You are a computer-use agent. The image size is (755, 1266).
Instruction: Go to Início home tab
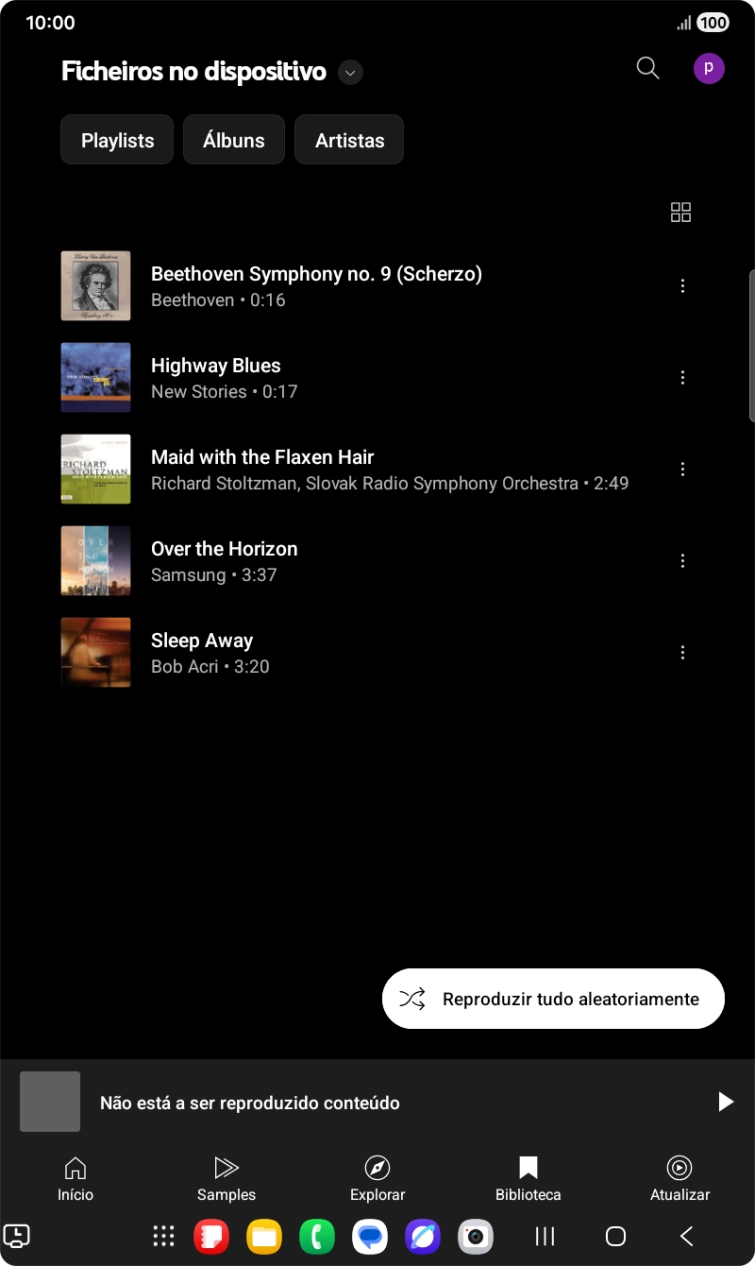[75, 1177]
